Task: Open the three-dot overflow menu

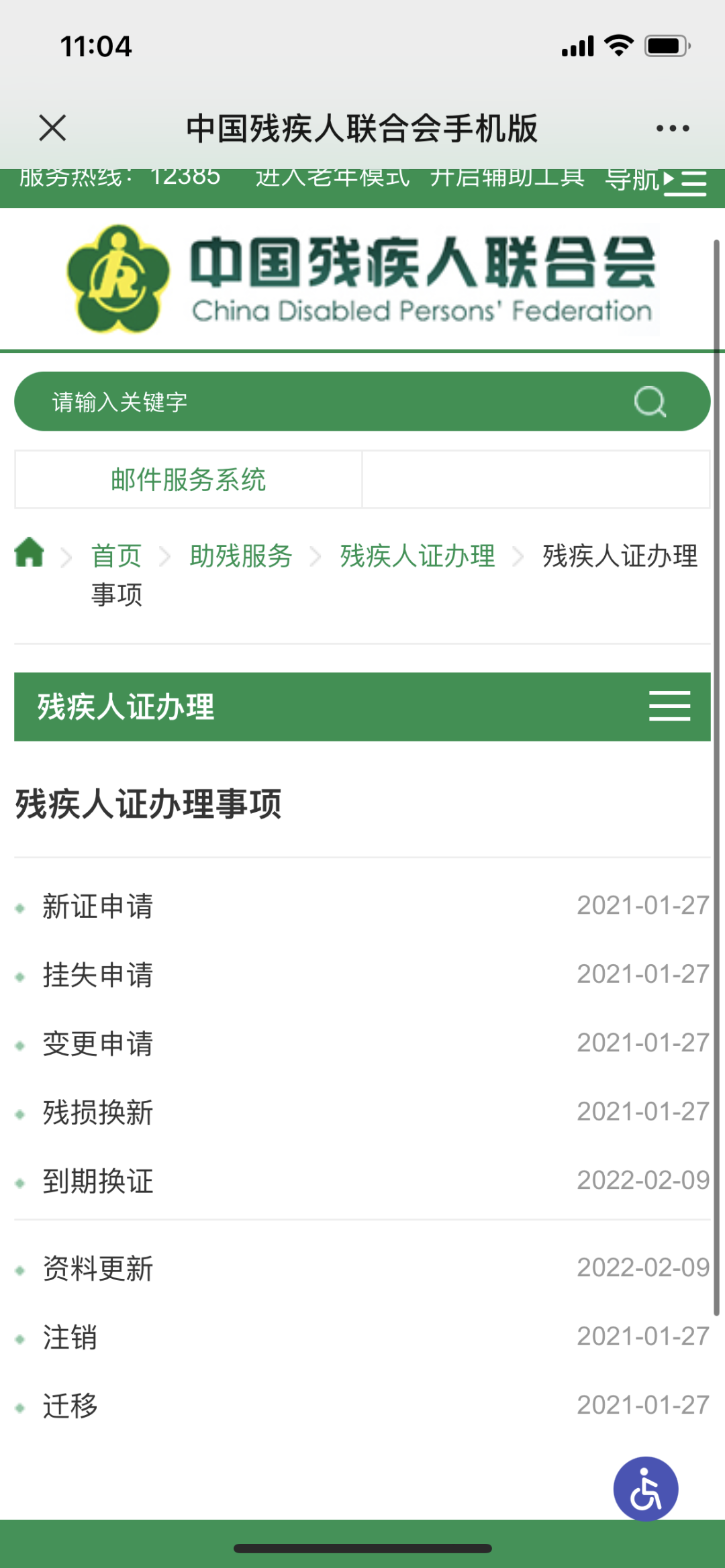Action: tap(673, 128)
